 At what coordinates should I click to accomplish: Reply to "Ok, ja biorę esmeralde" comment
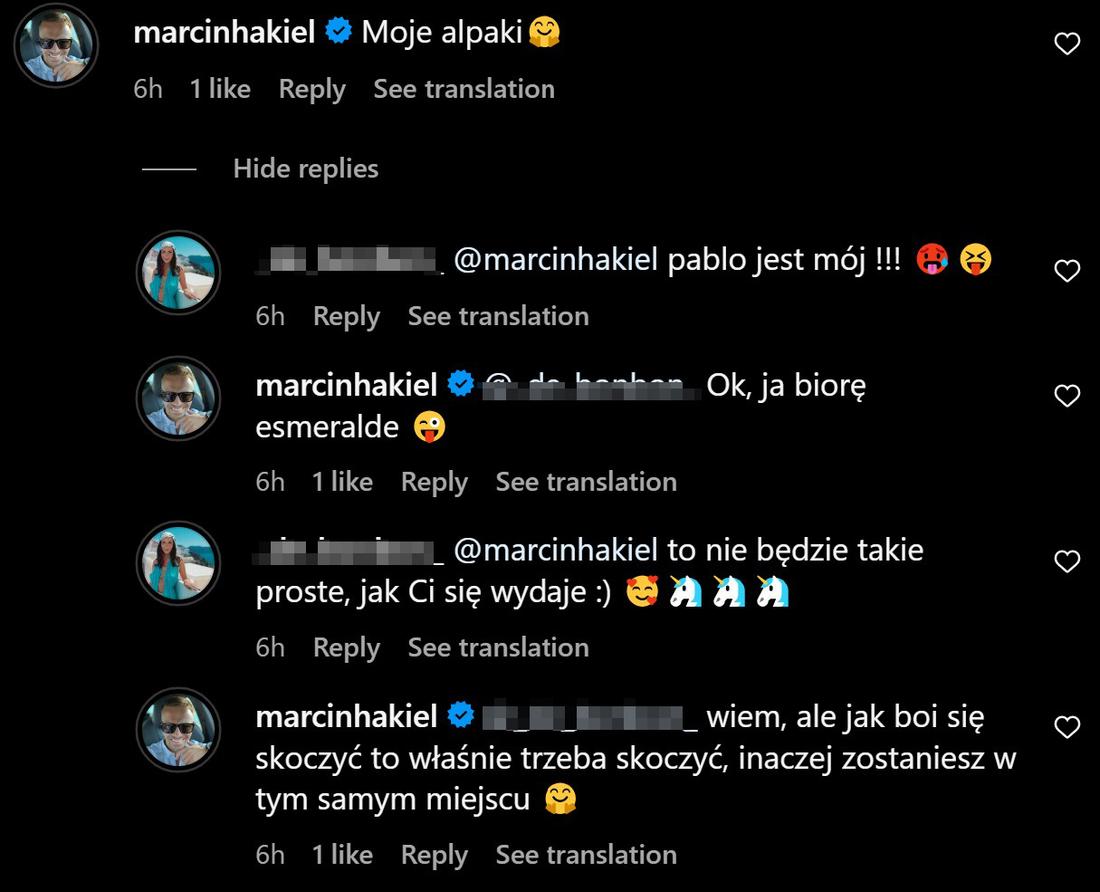coord(434,482)
